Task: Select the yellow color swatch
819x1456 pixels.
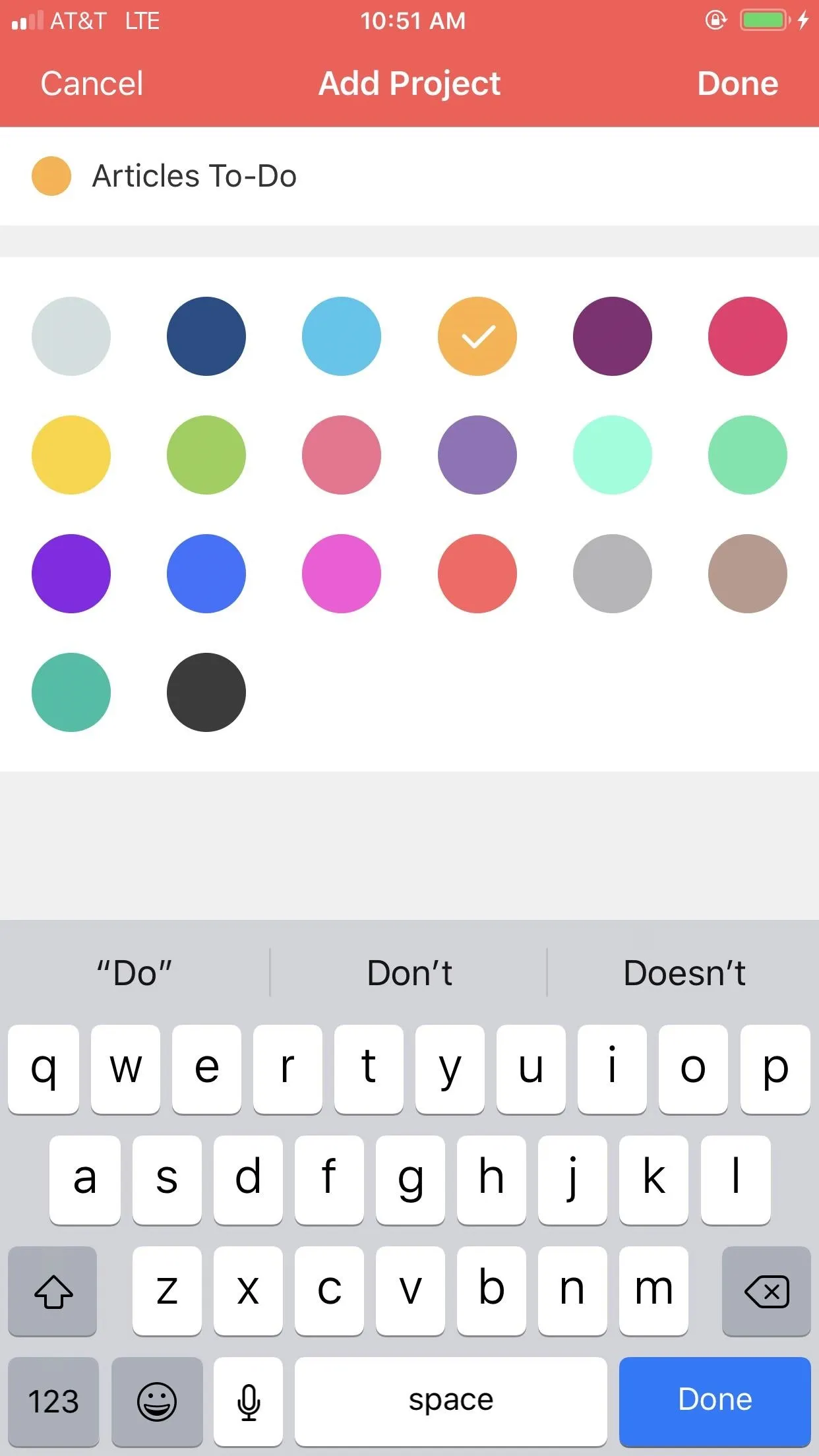Action: click(x=71, y=455)
